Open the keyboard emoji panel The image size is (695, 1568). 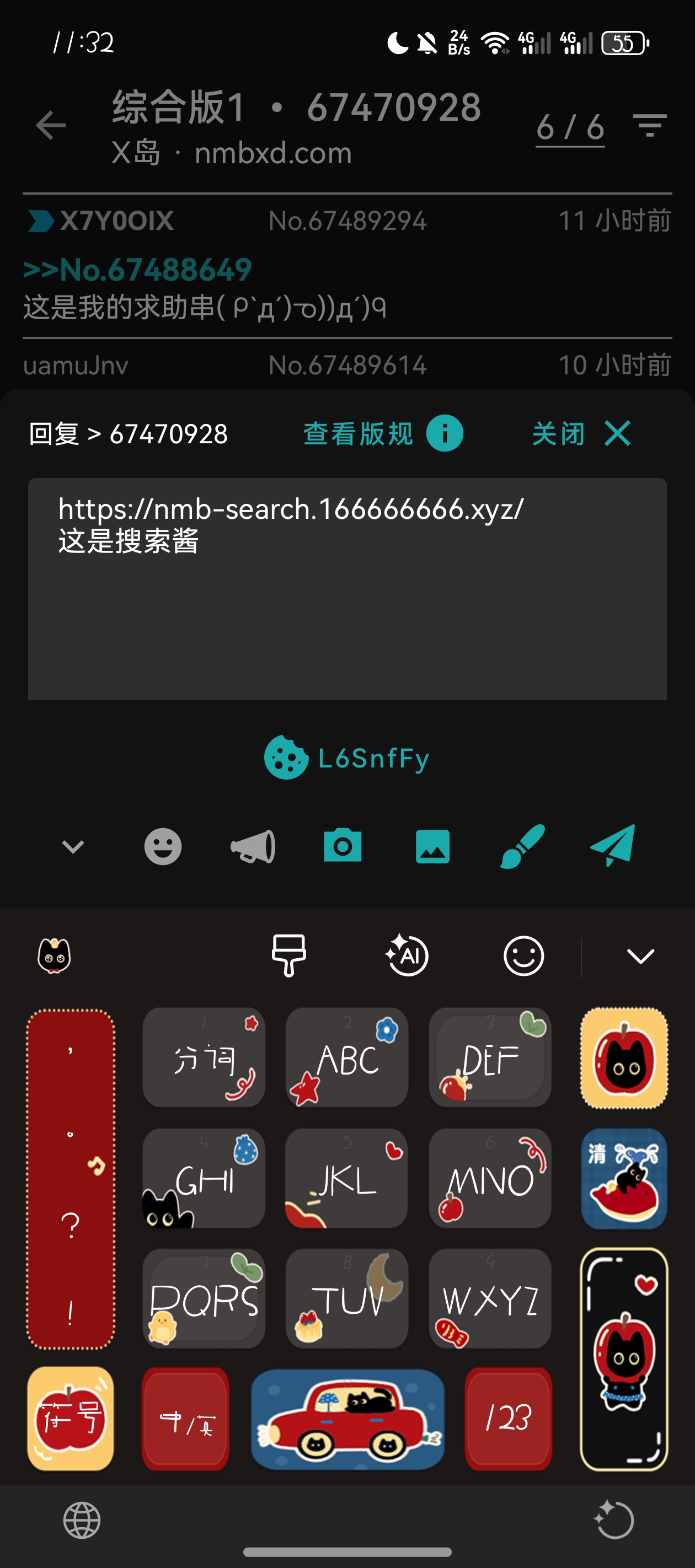(x=523, y=955)
